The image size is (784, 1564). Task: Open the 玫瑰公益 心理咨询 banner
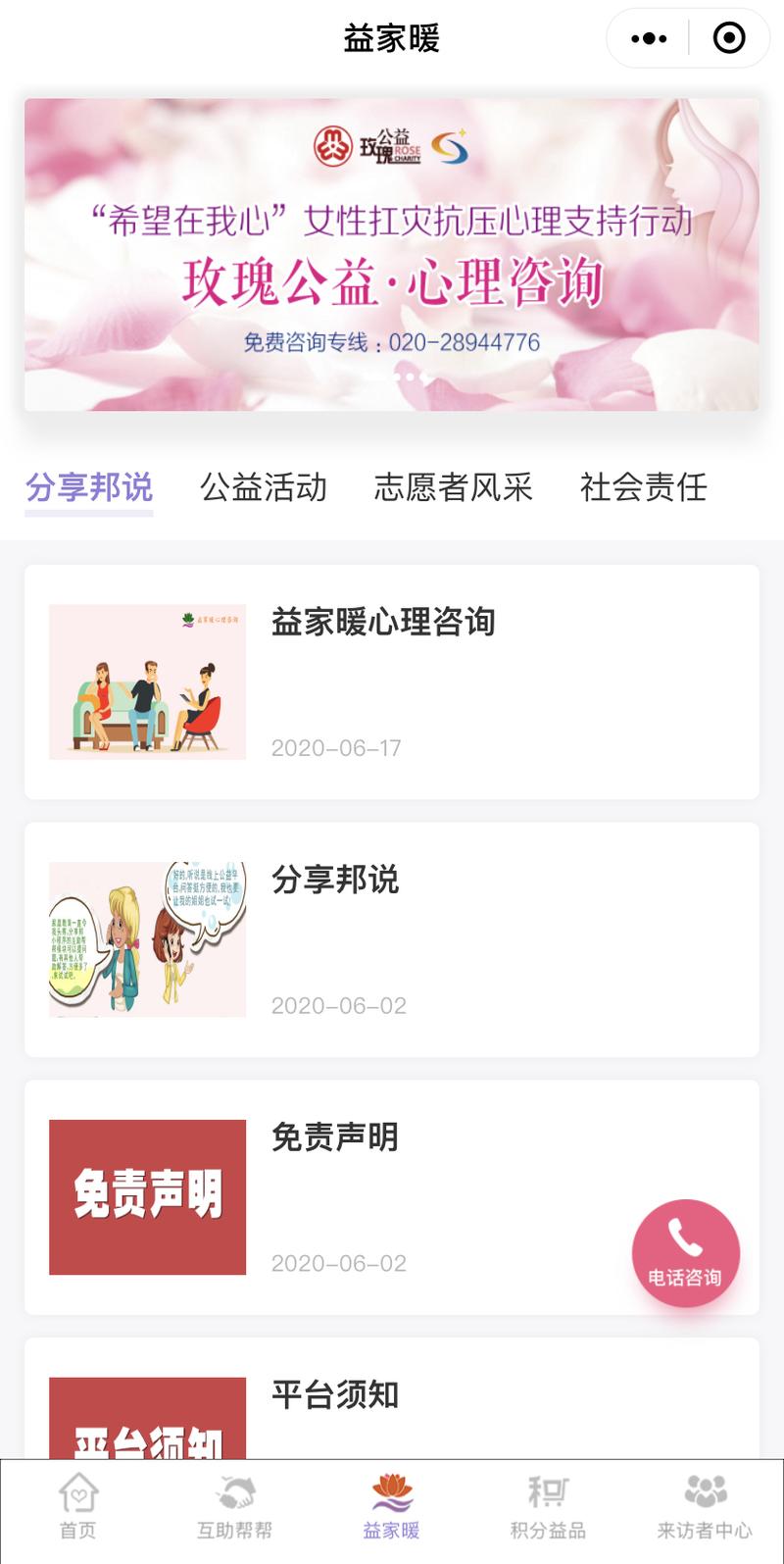click(x=392, y=254)
